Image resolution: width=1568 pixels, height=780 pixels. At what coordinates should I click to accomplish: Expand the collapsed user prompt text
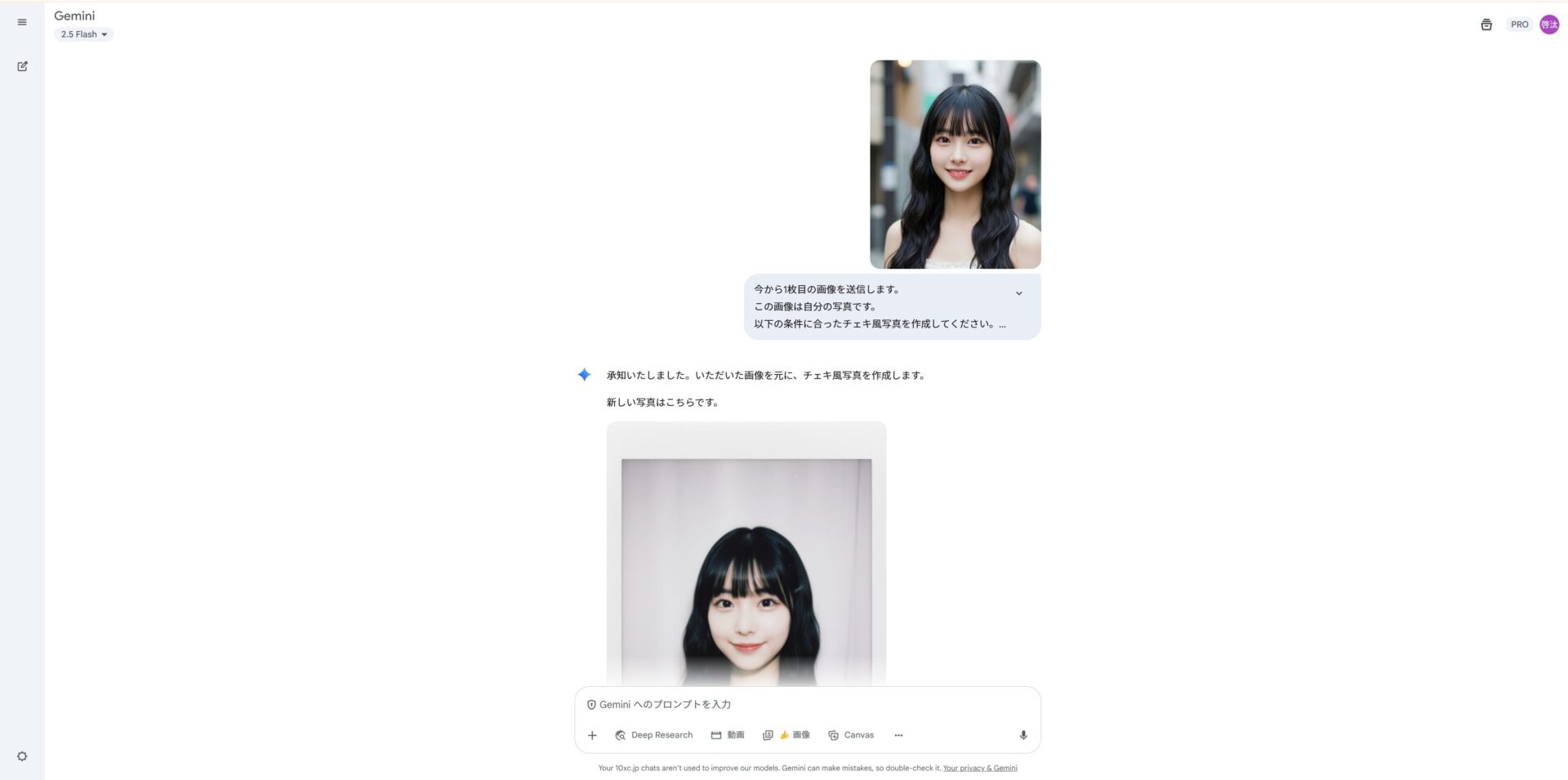[1018, 293]
